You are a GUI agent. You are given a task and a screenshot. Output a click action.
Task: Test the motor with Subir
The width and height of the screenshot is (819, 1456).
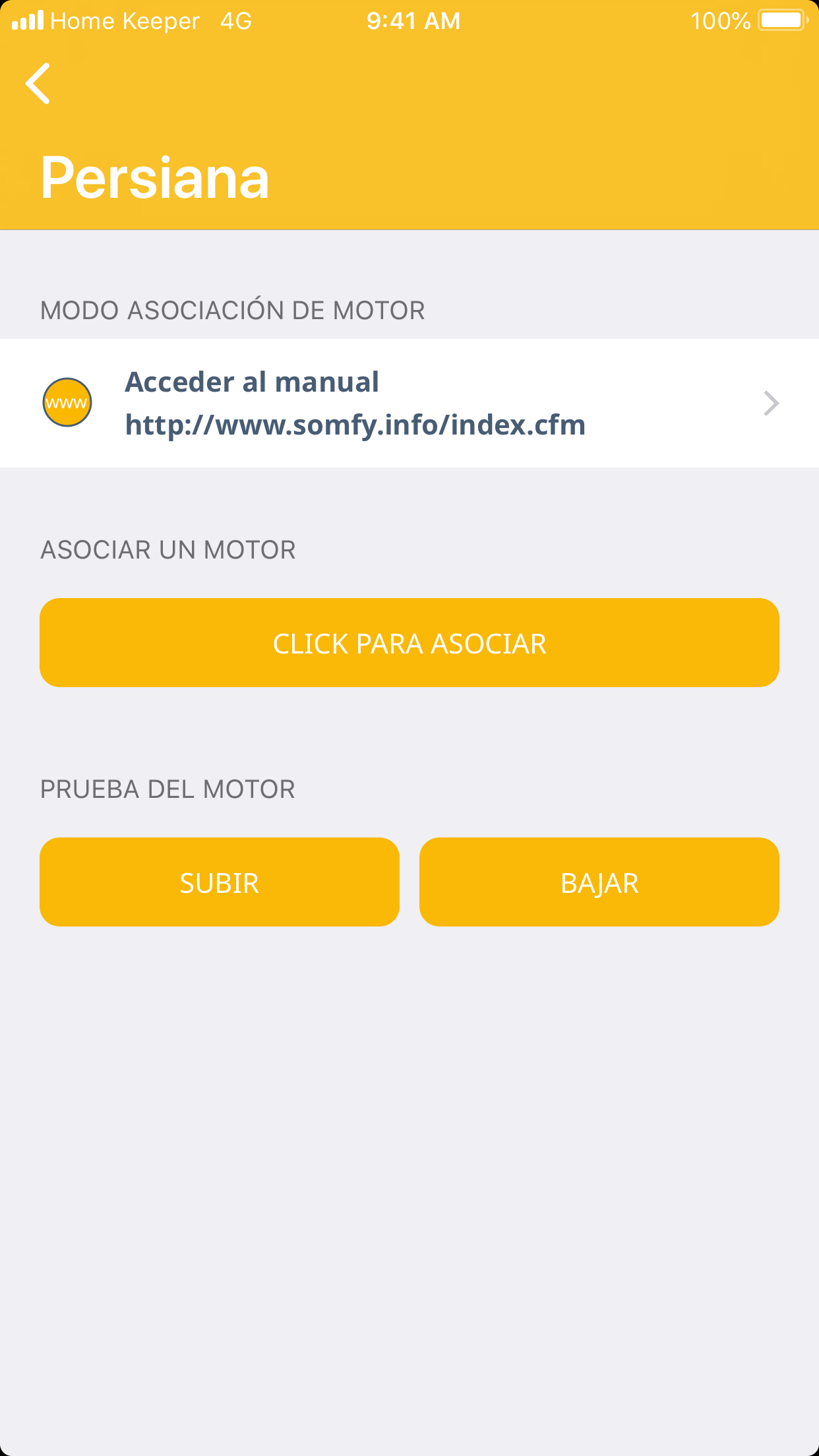coord(220,882)
